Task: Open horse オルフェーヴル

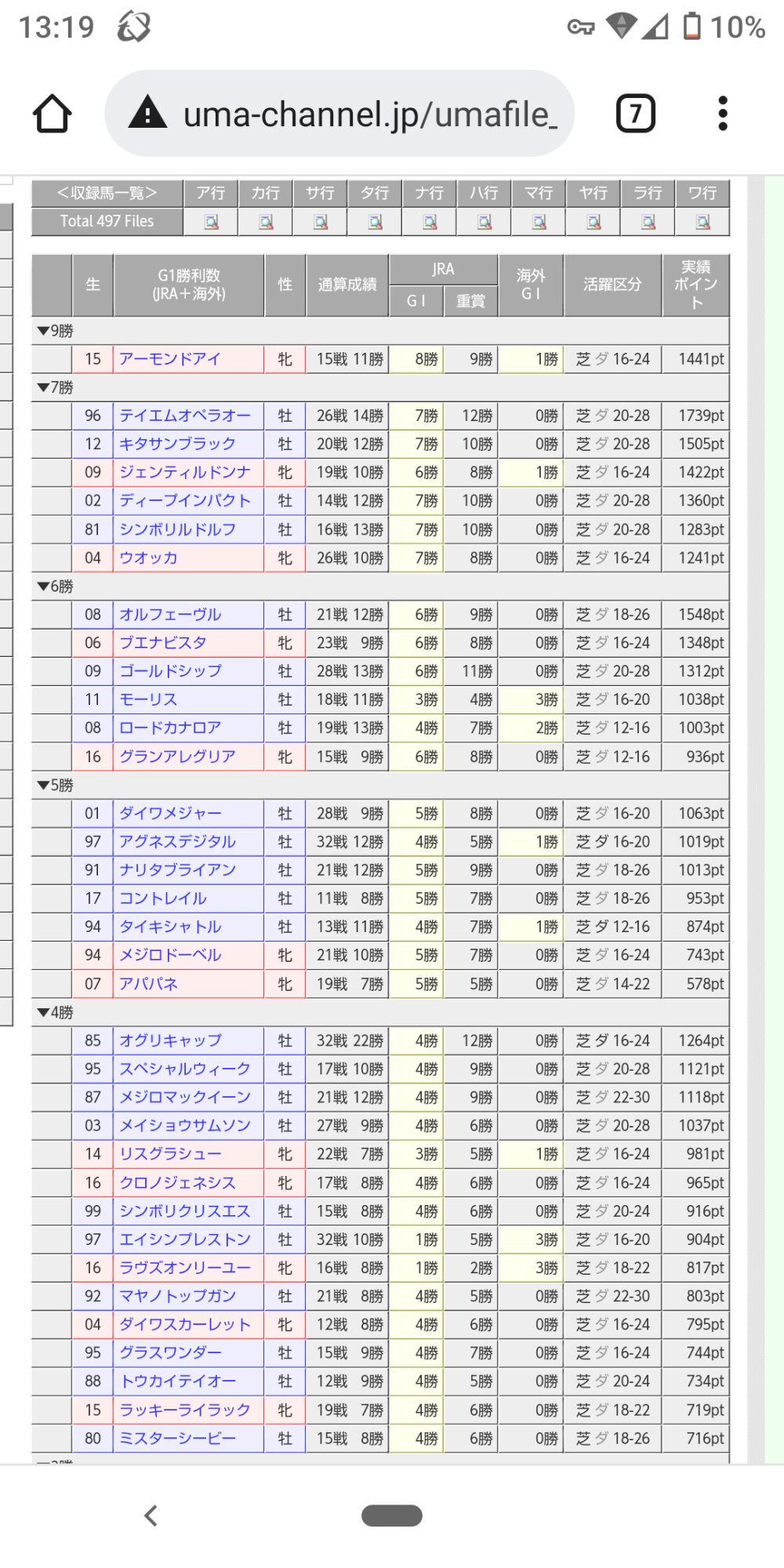Action: coord(170,615)
